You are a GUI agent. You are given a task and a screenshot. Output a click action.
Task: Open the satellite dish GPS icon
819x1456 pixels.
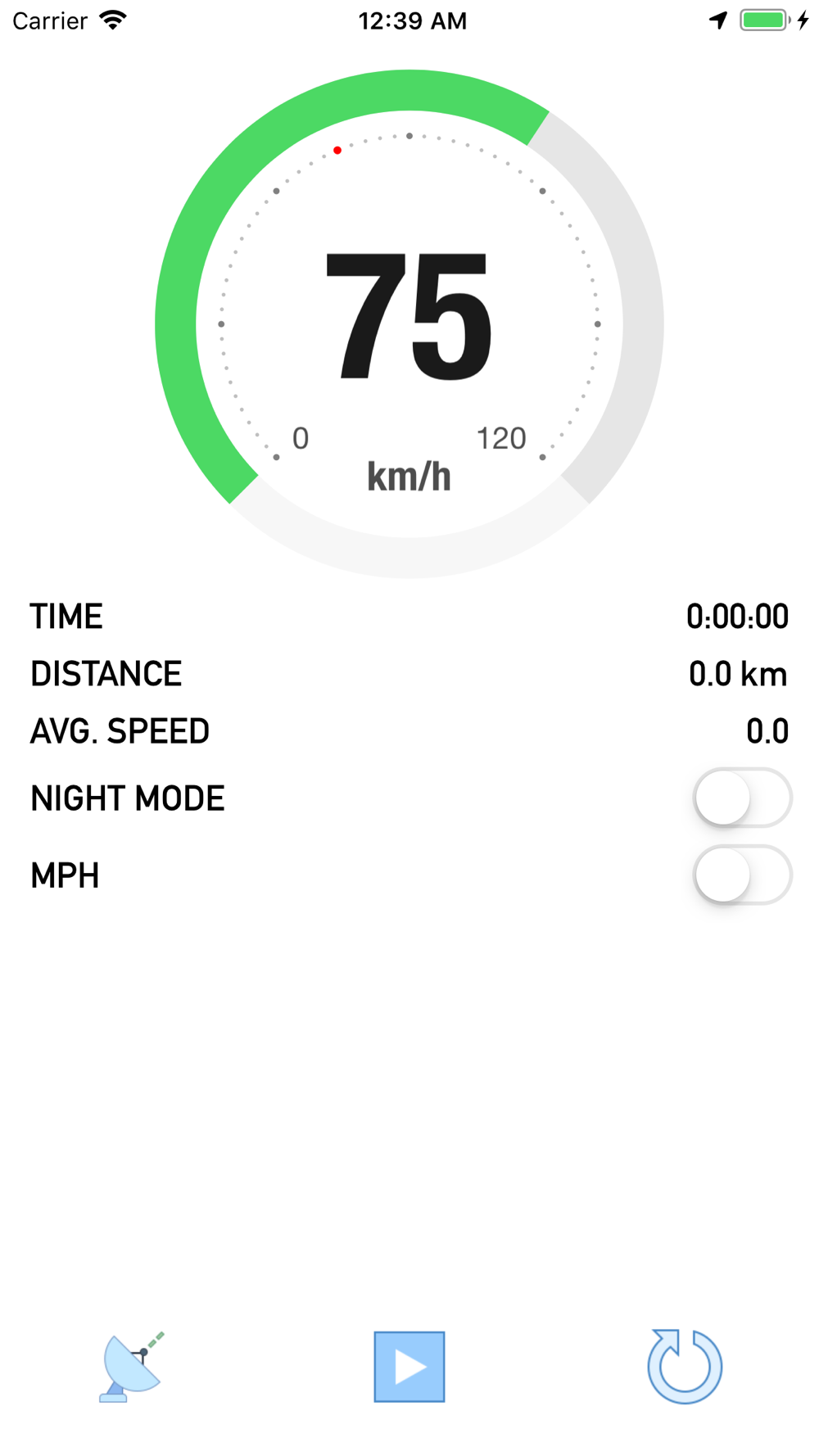click(132, 1367)
